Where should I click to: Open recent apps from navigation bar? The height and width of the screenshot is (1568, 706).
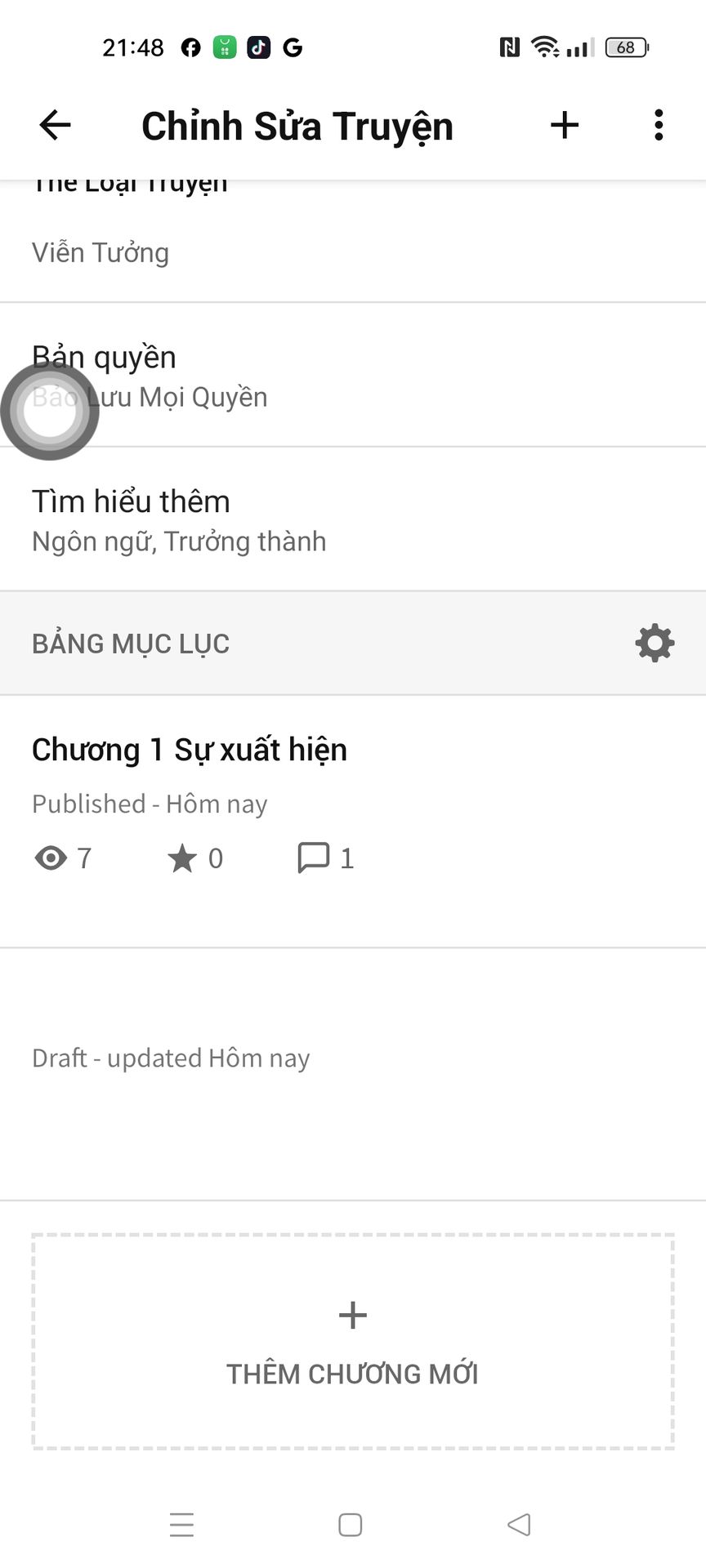coord(181,1525)
